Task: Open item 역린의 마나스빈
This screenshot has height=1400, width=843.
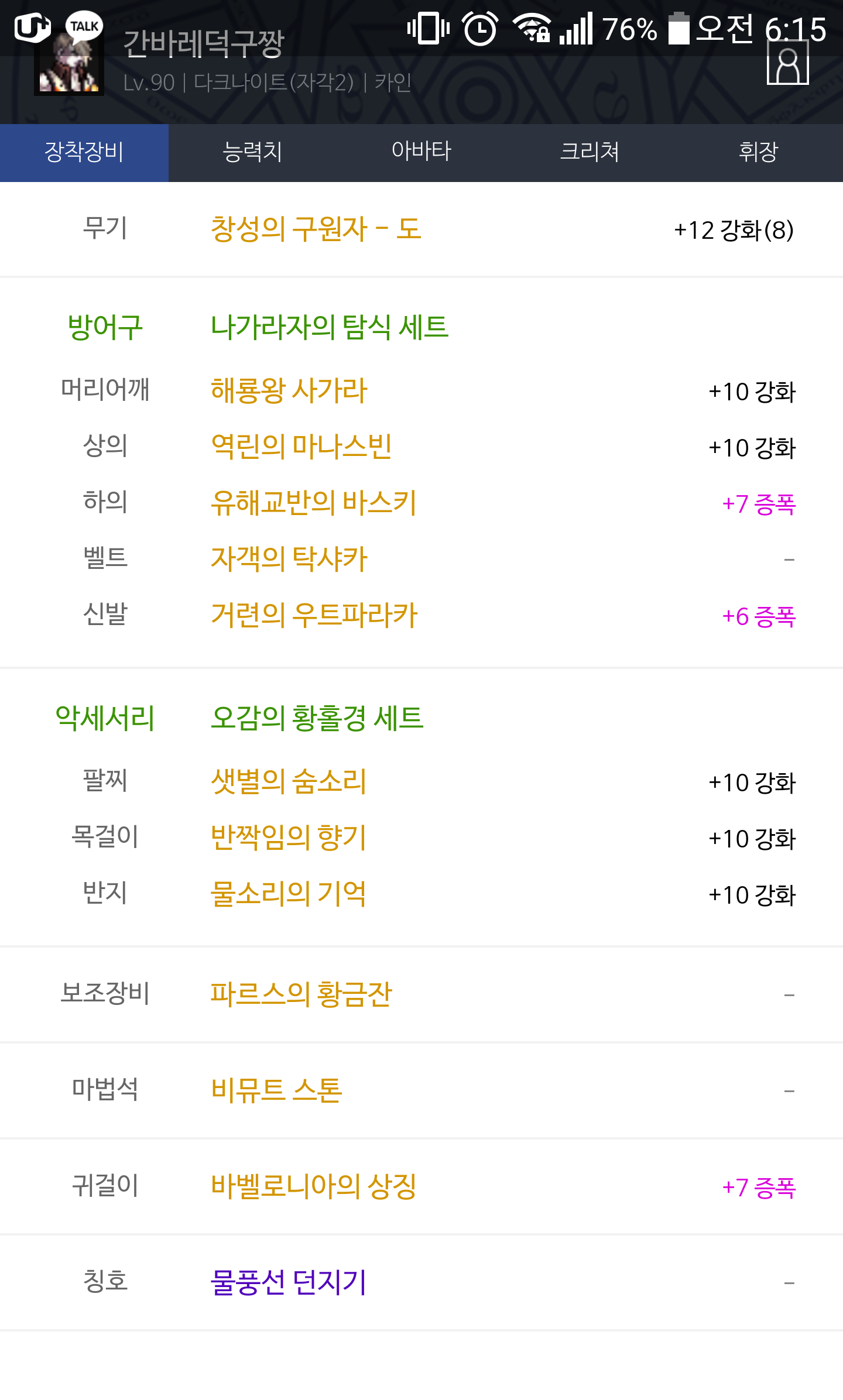Action: (x=301, y=447)
